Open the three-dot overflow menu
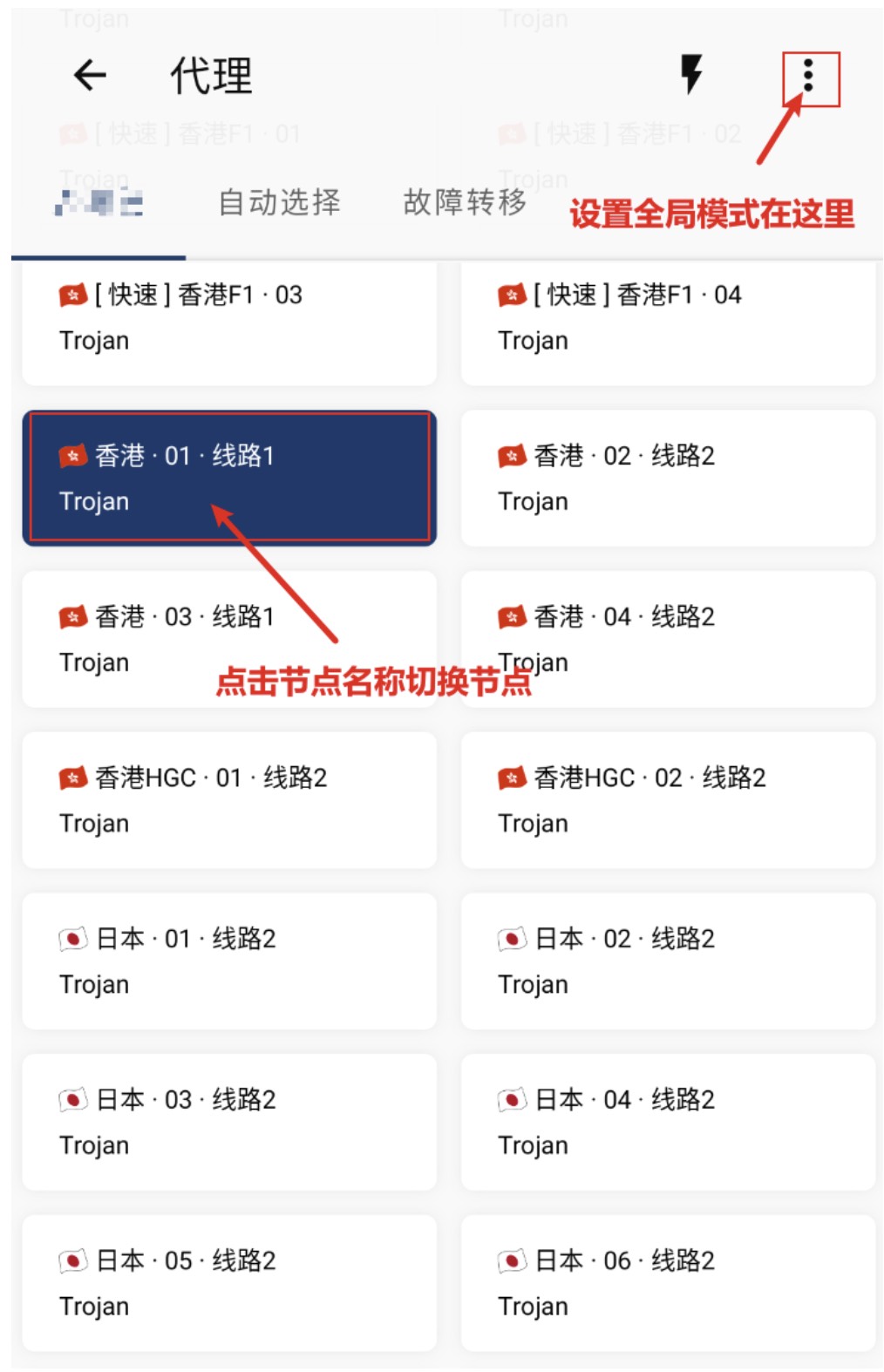 (x=808, y=77)
